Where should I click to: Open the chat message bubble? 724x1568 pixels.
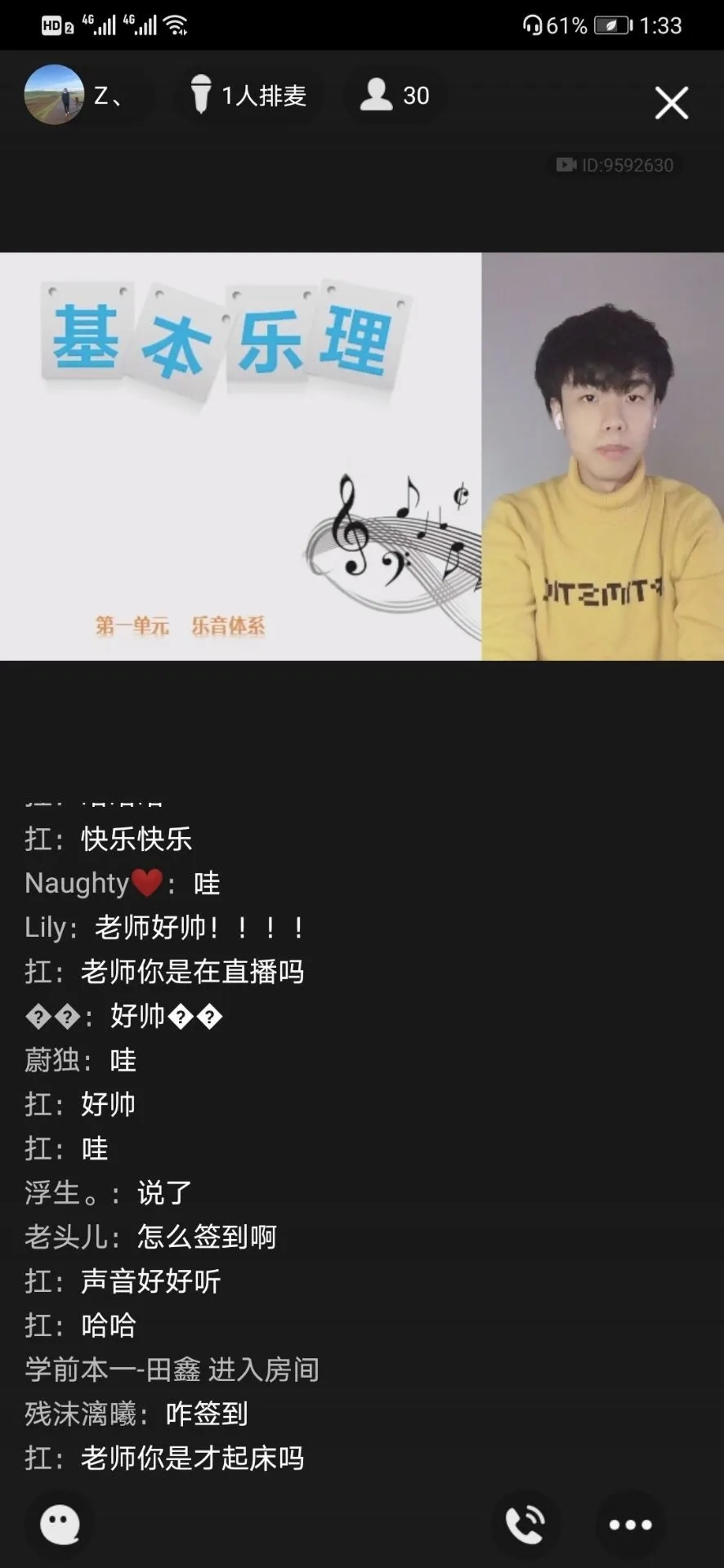pos(60,1524)
